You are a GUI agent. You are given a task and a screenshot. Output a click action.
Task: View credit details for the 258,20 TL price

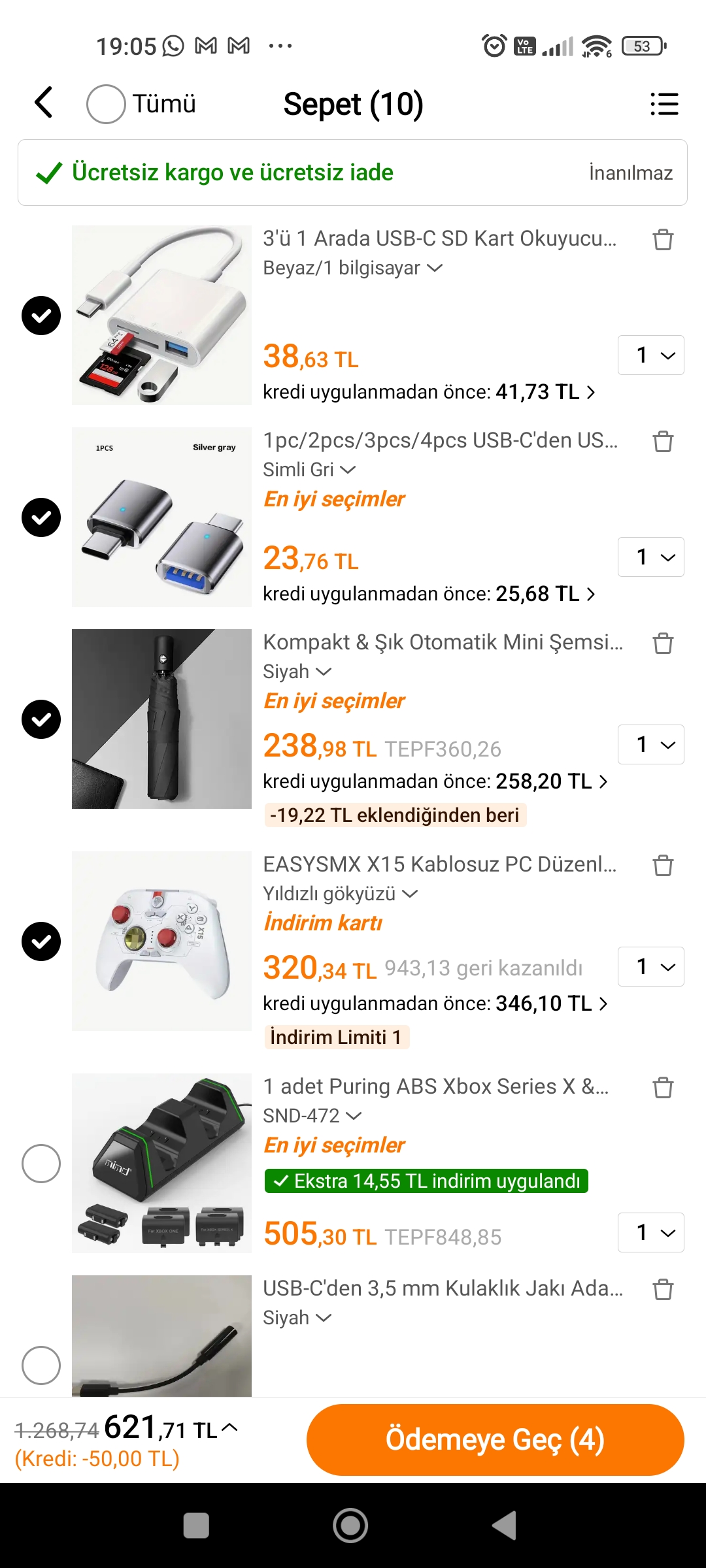tap(435, 781)
